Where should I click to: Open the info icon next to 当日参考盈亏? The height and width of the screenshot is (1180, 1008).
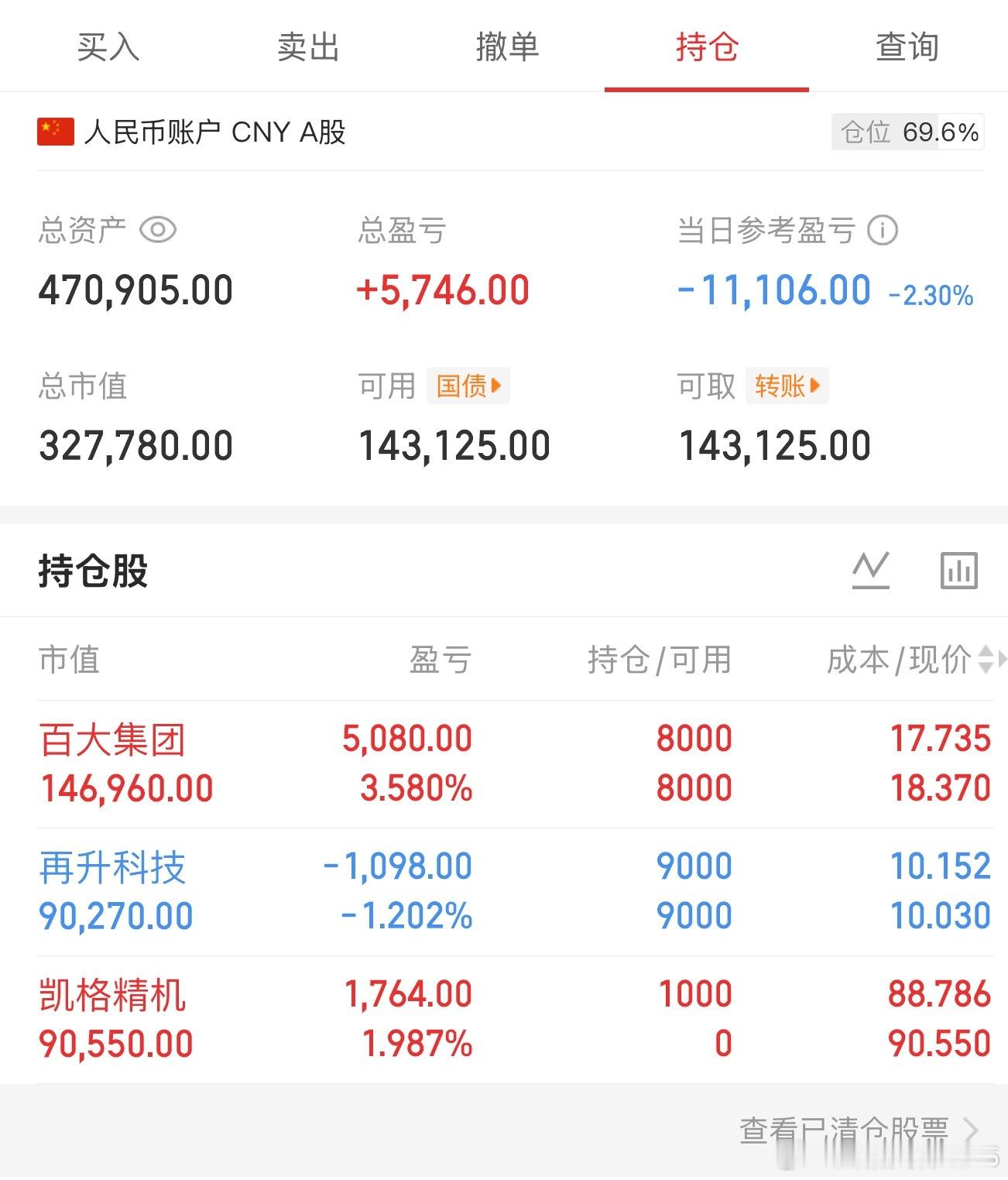pos(883,230)
